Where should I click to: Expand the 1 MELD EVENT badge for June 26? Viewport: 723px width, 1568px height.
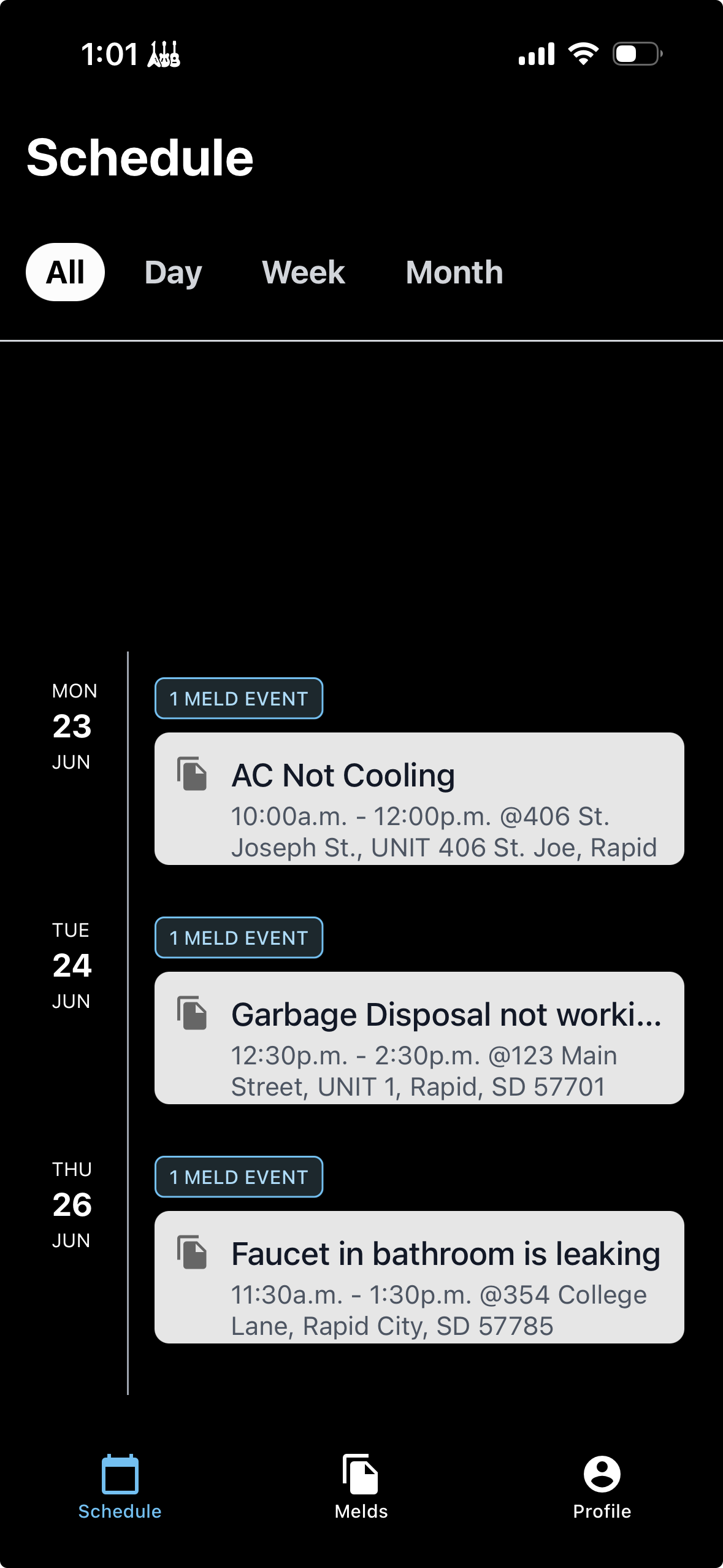pyautogui.click(x=238, y=1177)
